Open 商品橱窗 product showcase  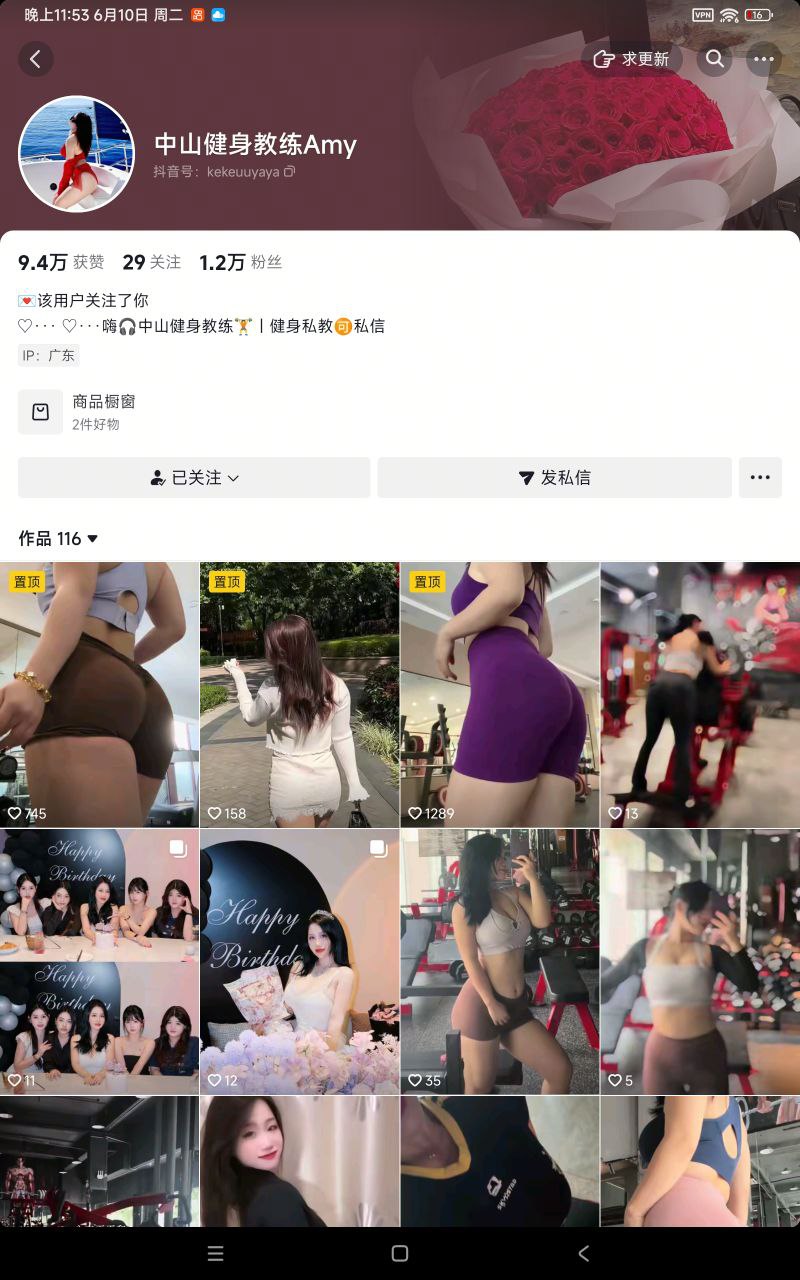click(x=103, y=411)
